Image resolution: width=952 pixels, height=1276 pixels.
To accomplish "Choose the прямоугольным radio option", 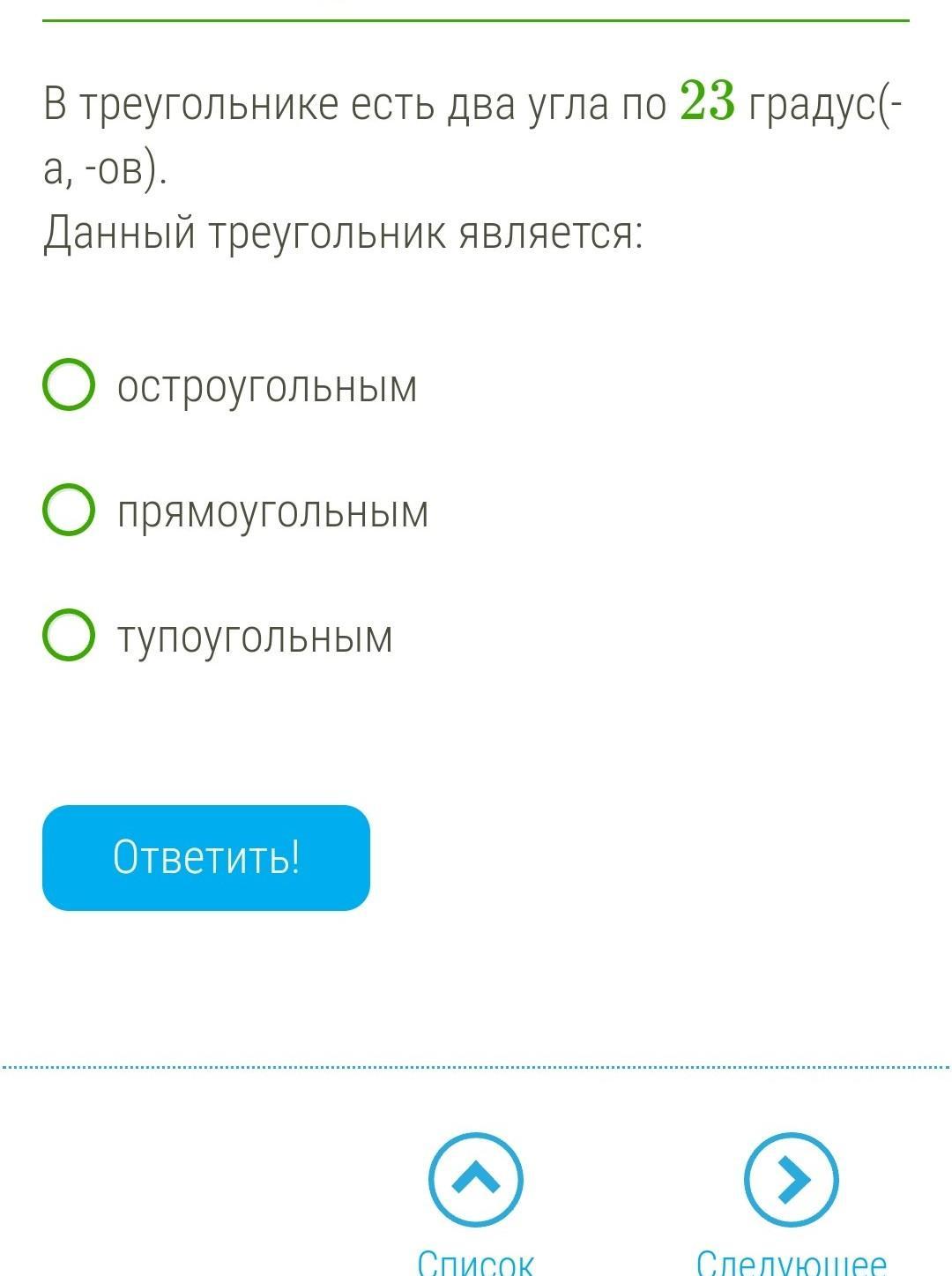I will click(x=69, y=511).
